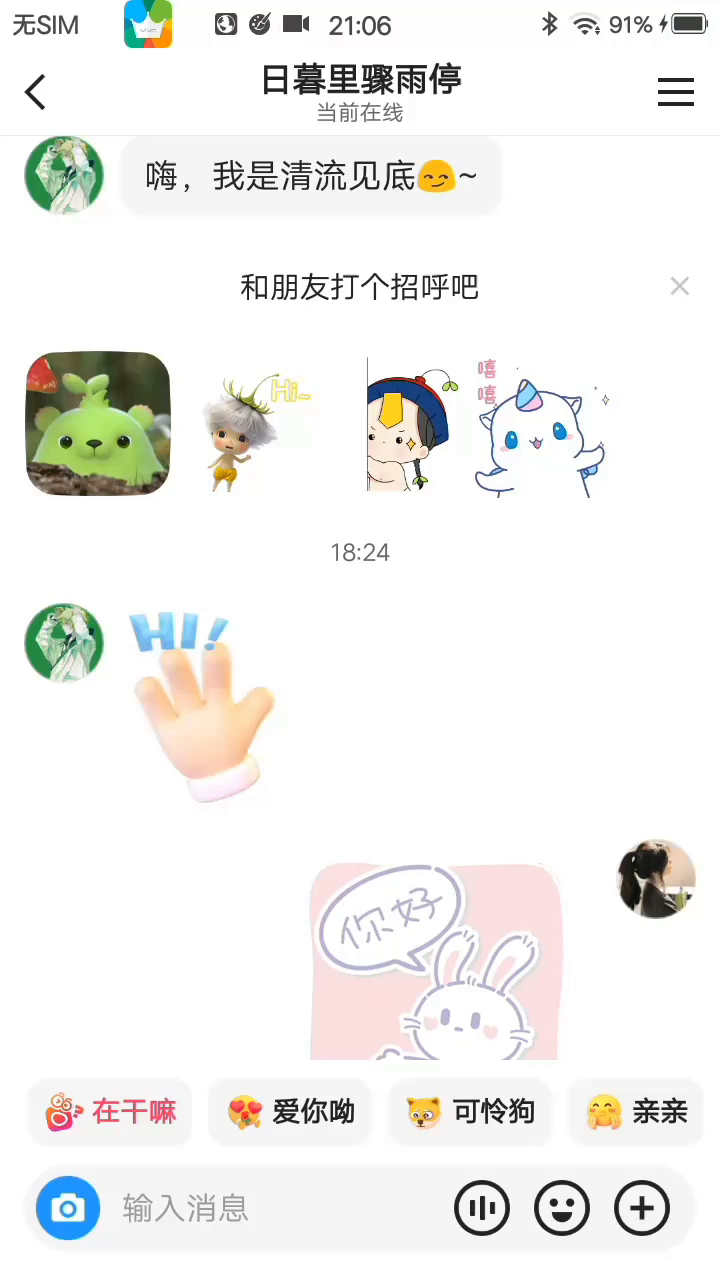The height and width of the screenshot is (1280, 720).
Task: Open the received HI hand sticker
Action: 200,705
